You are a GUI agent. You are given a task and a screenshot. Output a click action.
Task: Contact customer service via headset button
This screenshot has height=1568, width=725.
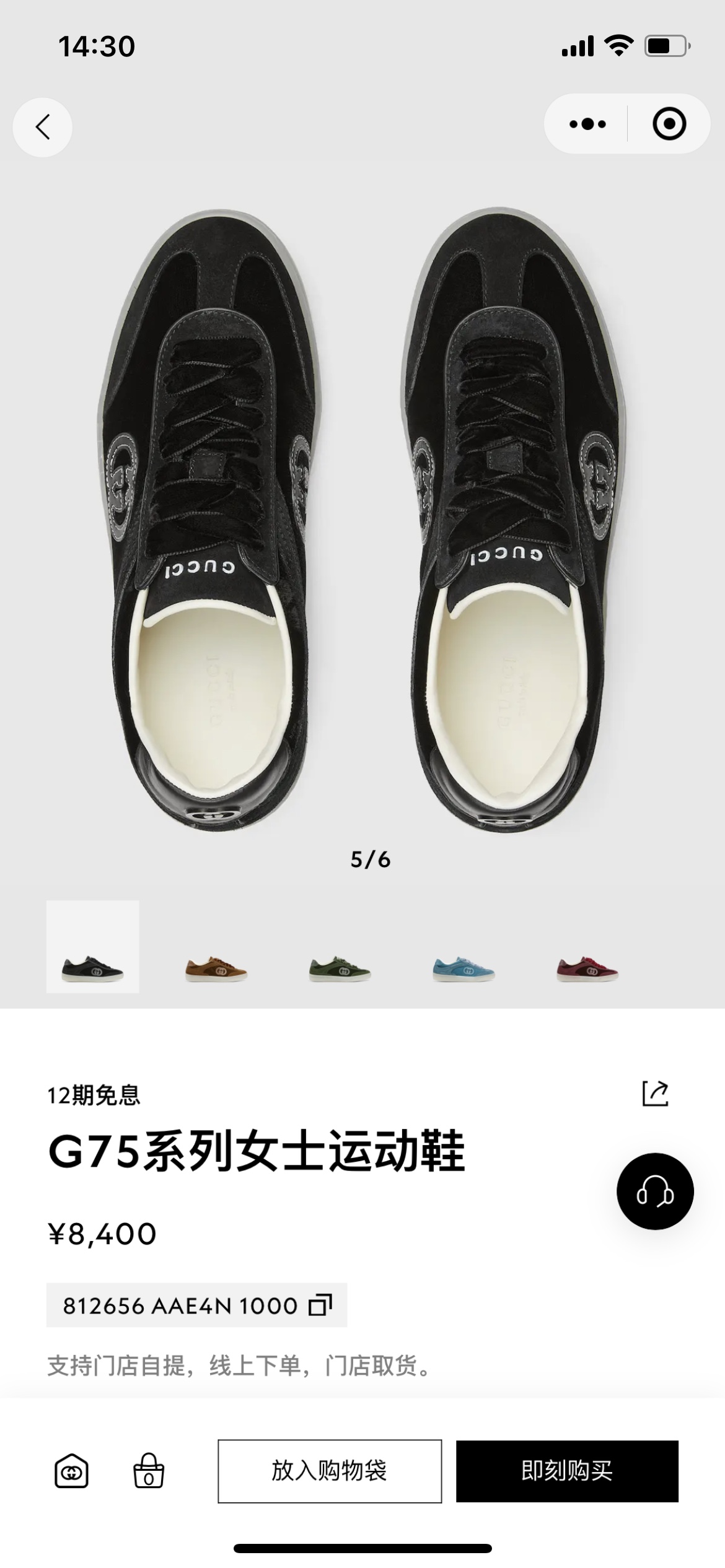click(655, 1191)
